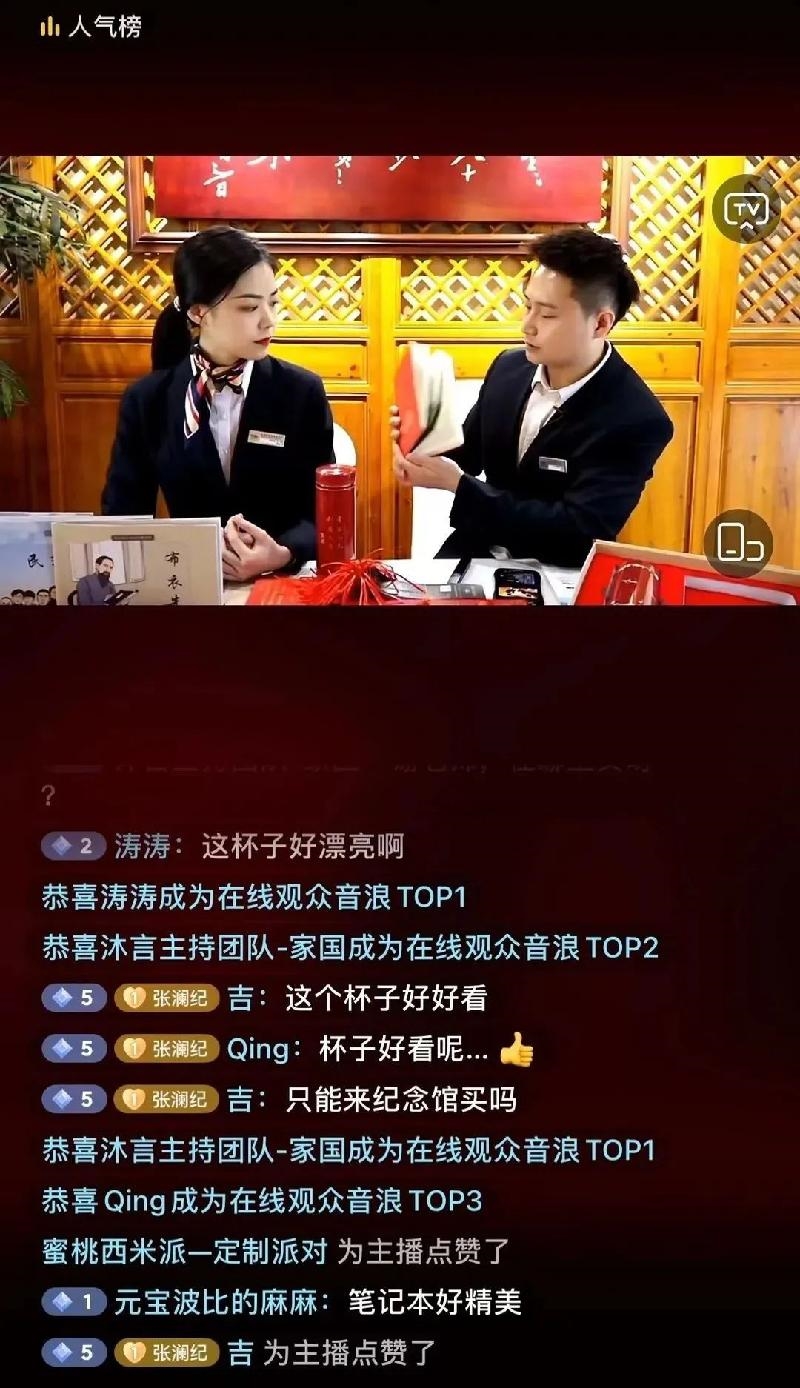Rotate the video to landscape view
The height and width of the screenshot is (1388, 800).
(738, 543)
